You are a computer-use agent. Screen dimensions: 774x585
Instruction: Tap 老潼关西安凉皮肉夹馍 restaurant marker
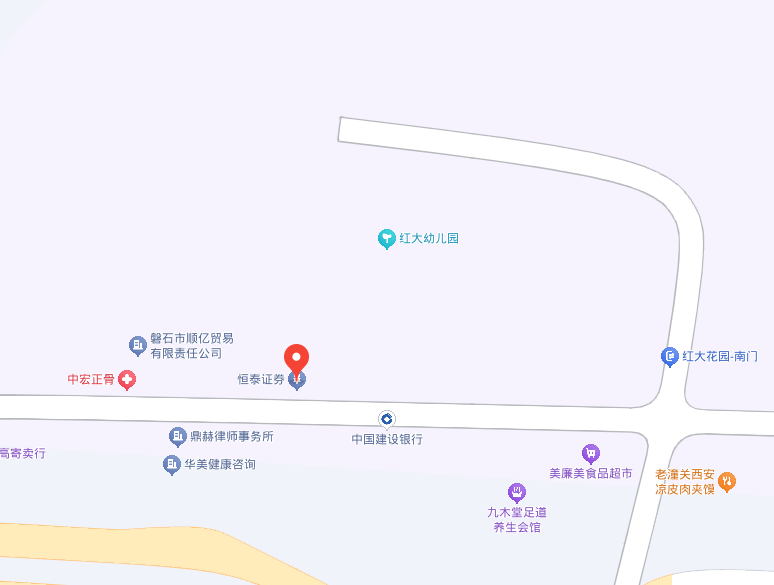pyautogui.click(x=727, y=481)
